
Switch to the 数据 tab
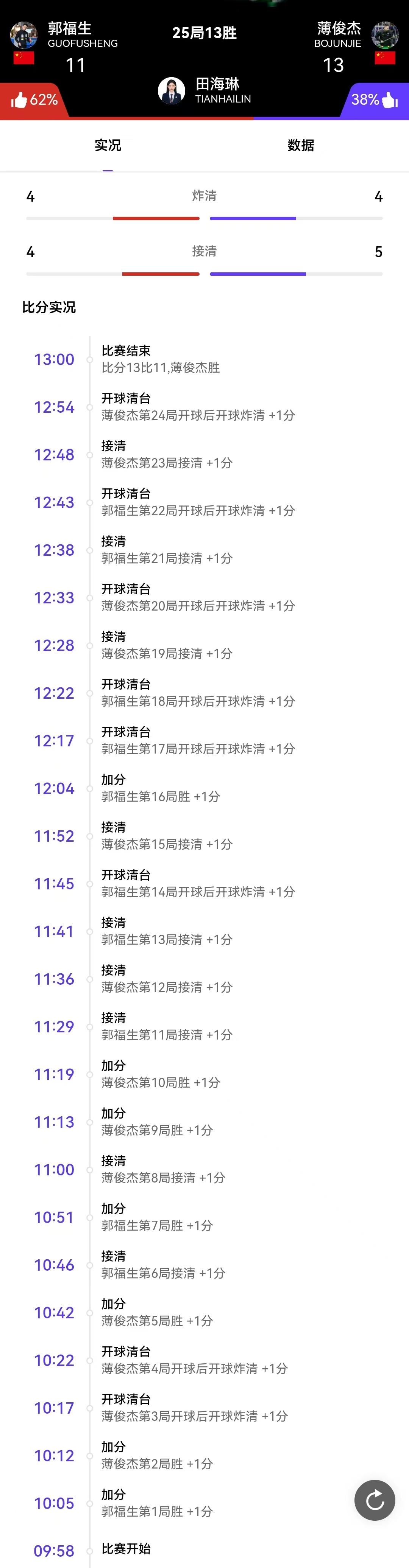coord(301,146)
